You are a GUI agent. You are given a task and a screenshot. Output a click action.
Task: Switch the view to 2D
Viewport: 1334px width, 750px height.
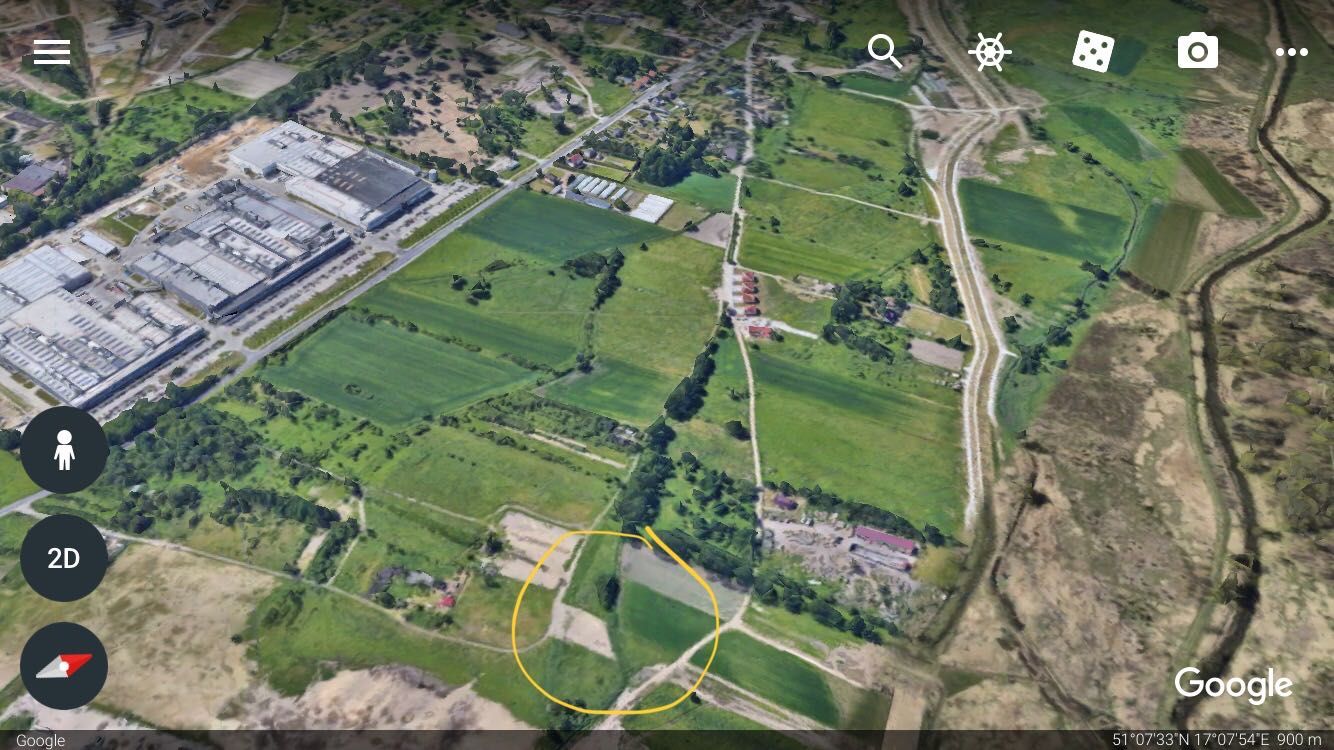(64, 558)
